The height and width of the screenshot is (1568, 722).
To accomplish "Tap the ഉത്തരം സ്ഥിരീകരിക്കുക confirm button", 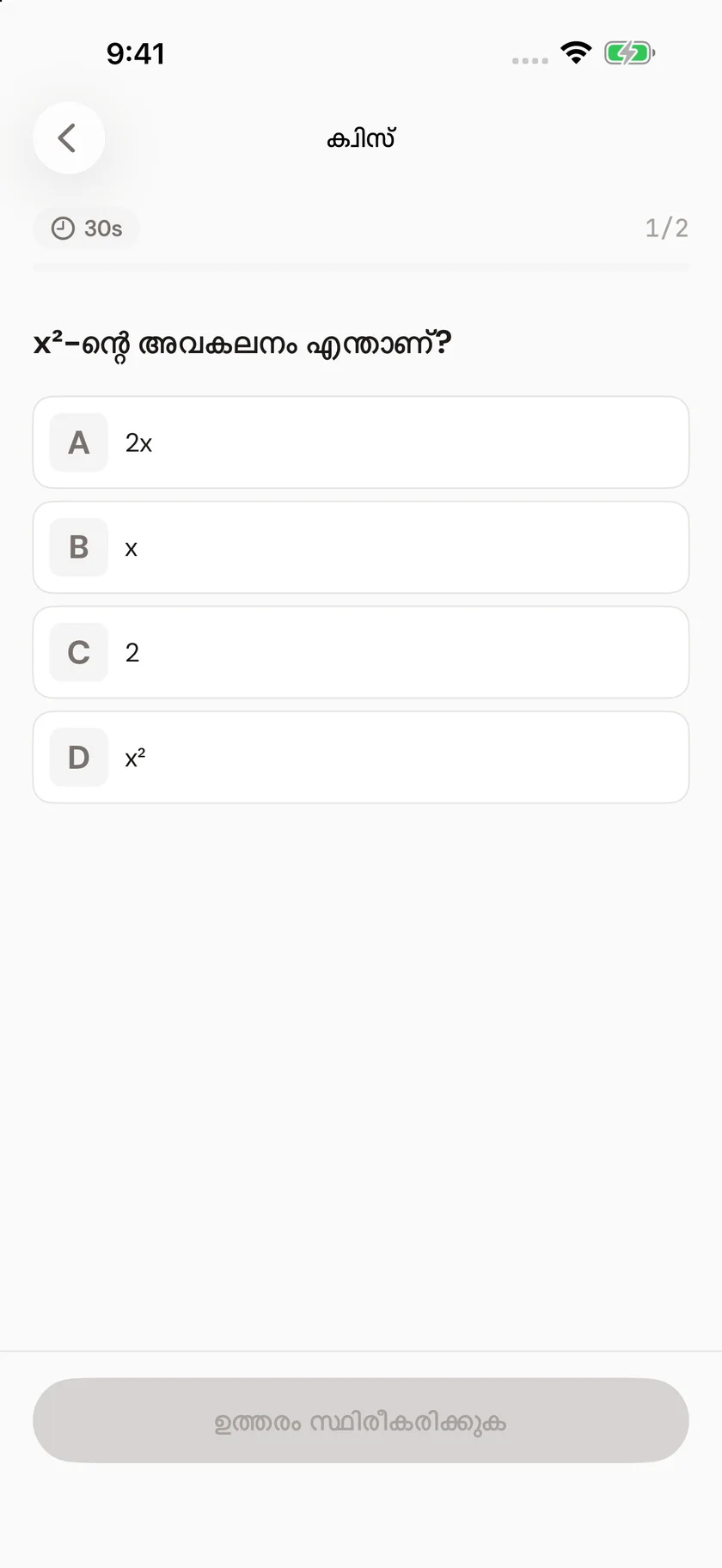I will (x=361, y=1420).
